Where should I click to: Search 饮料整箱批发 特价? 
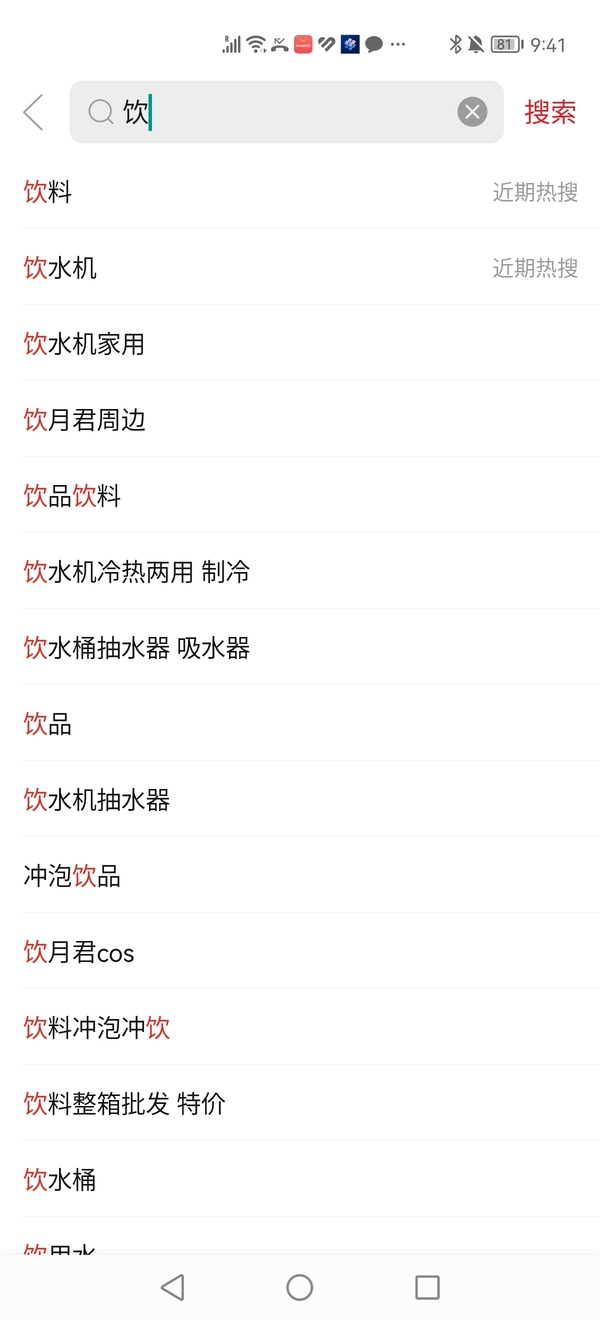125,1104
